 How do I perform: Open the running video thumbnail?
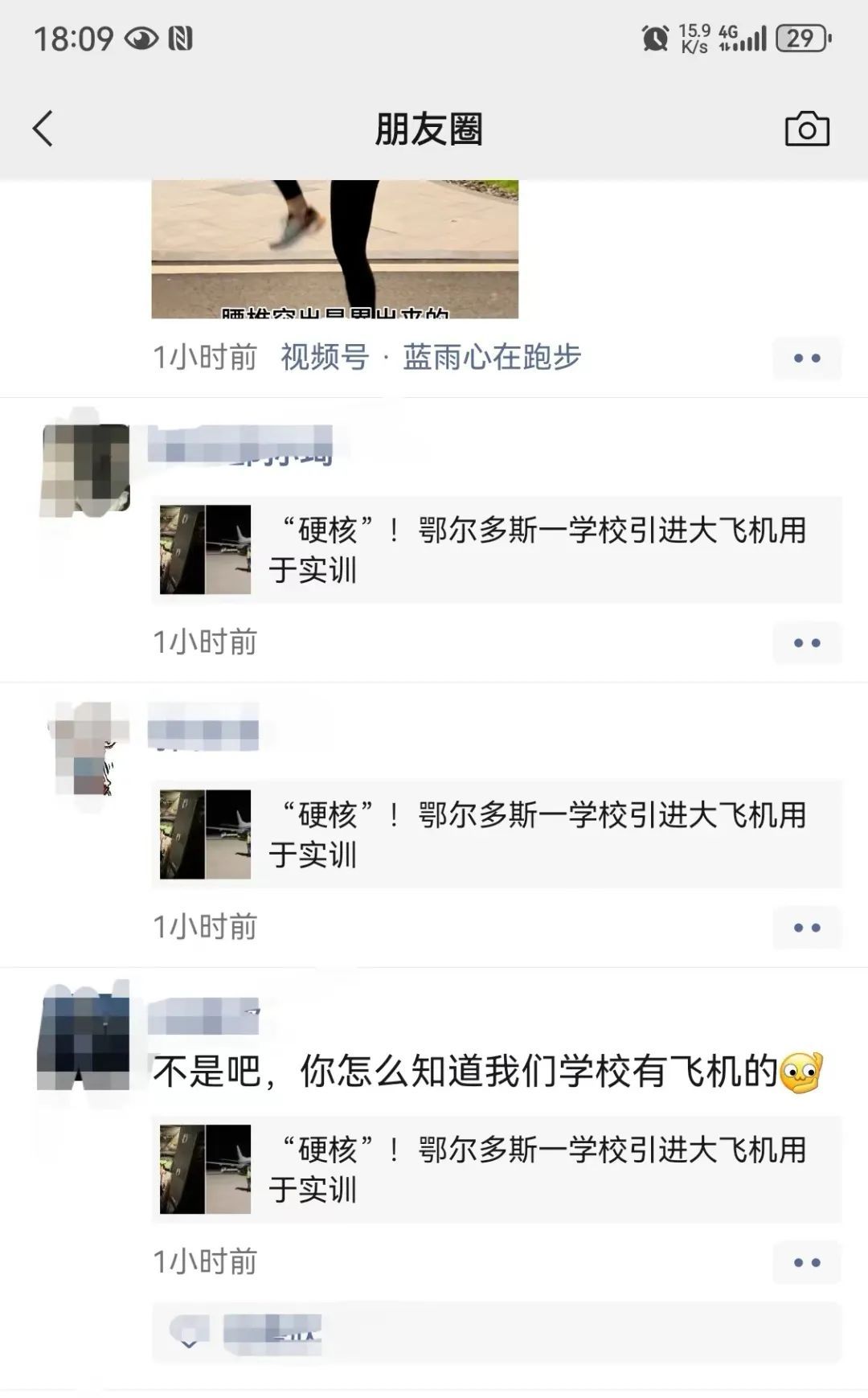[334, 249]
